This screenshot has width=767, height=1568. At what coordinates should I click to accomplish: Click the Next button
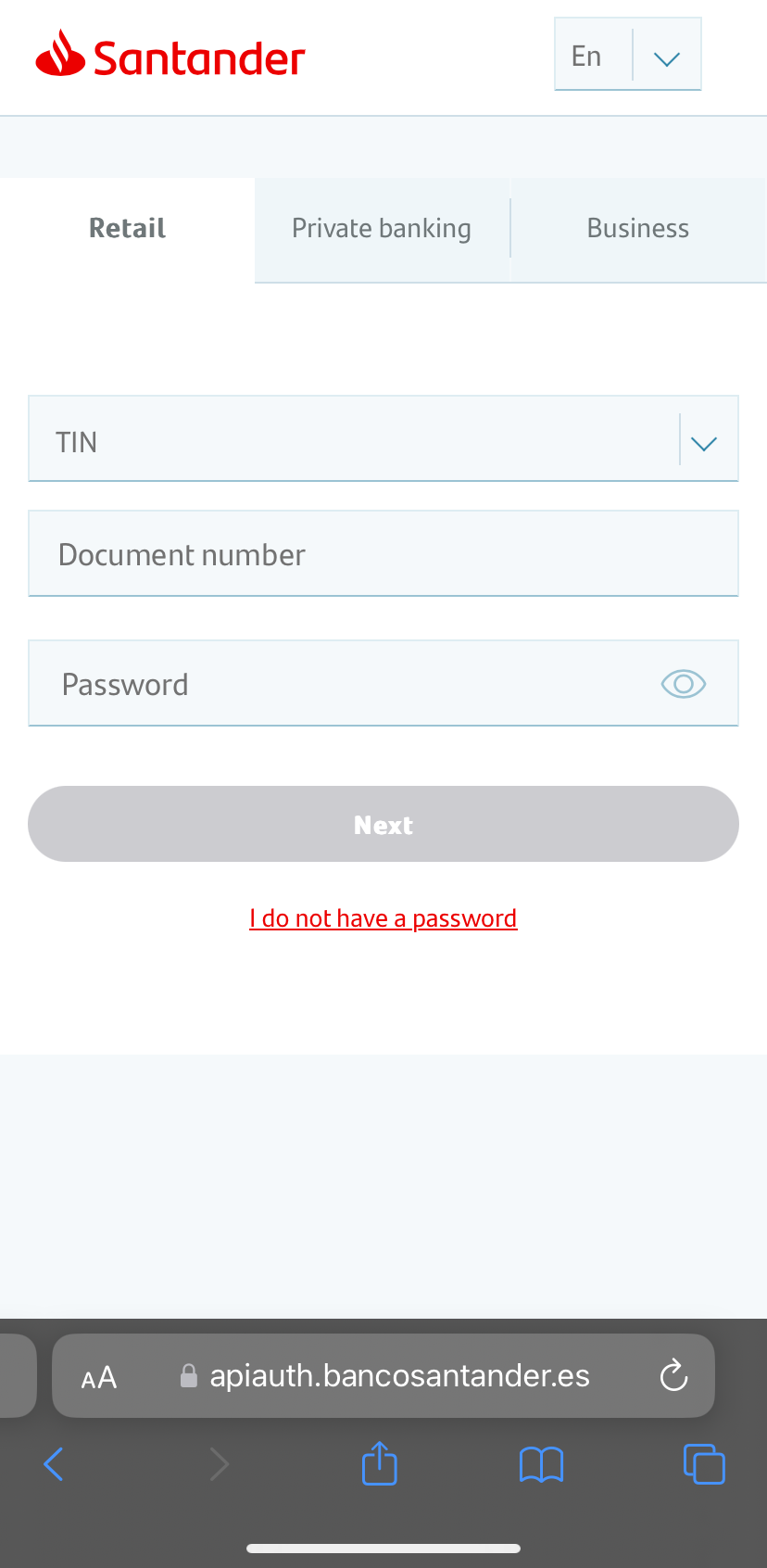click(383, 824)
